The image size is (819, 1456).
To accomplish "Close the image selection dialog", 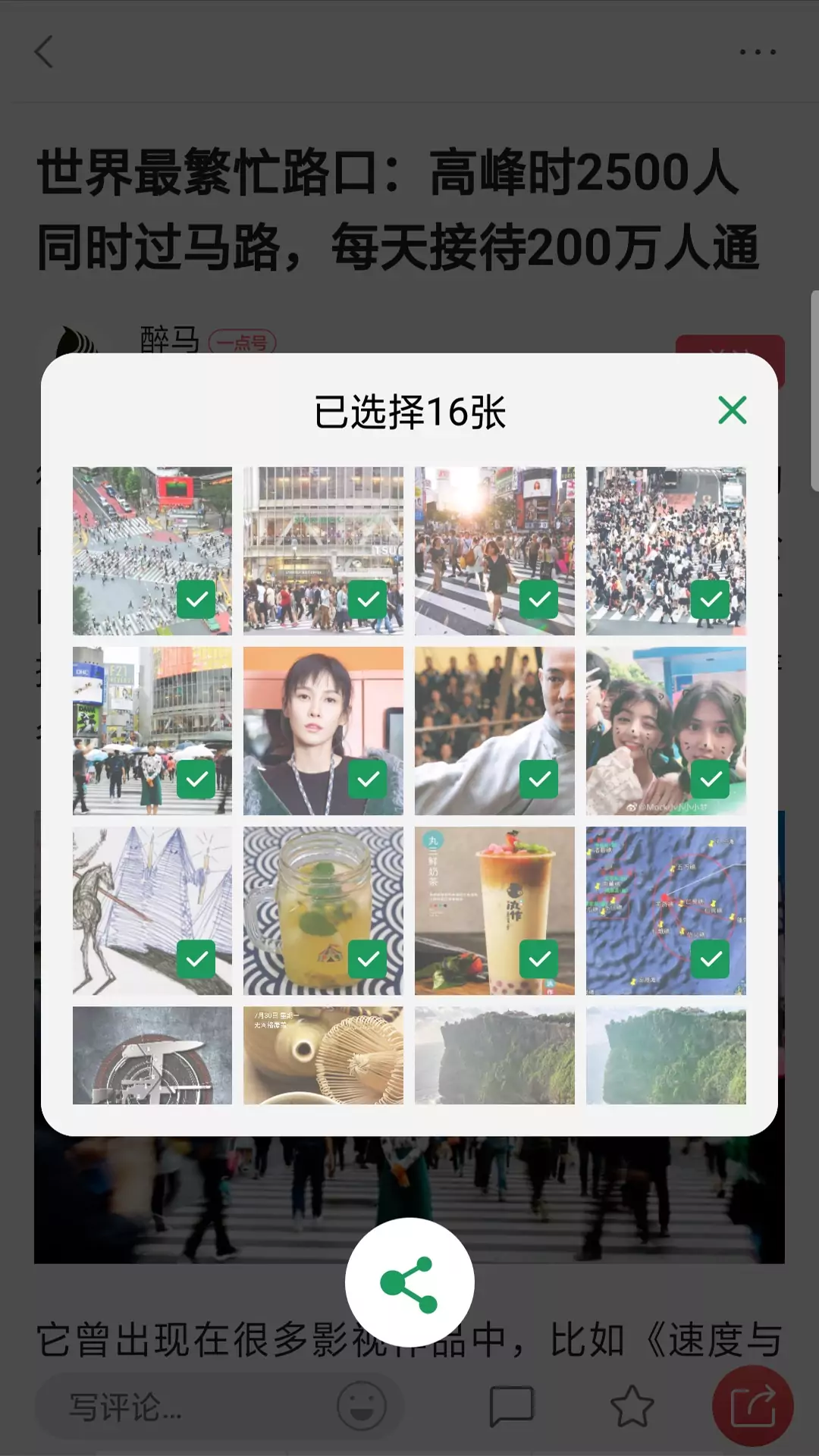I will [x=732, y=410].
